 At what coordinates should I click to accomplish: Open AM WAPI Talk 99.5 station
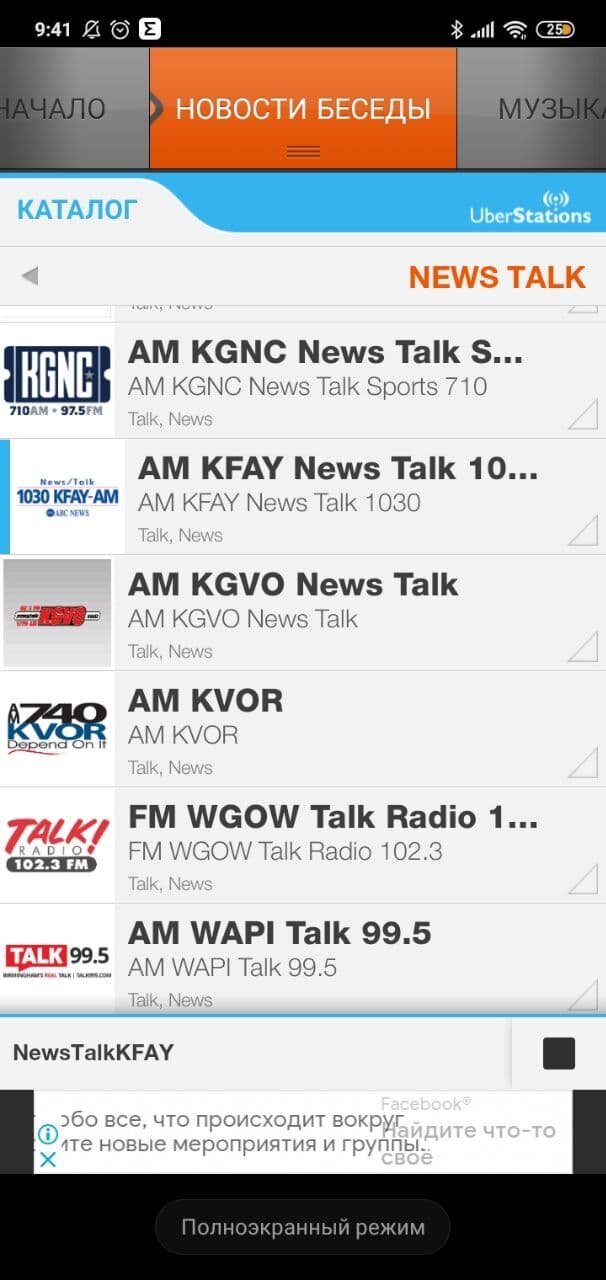click(303, 960)
